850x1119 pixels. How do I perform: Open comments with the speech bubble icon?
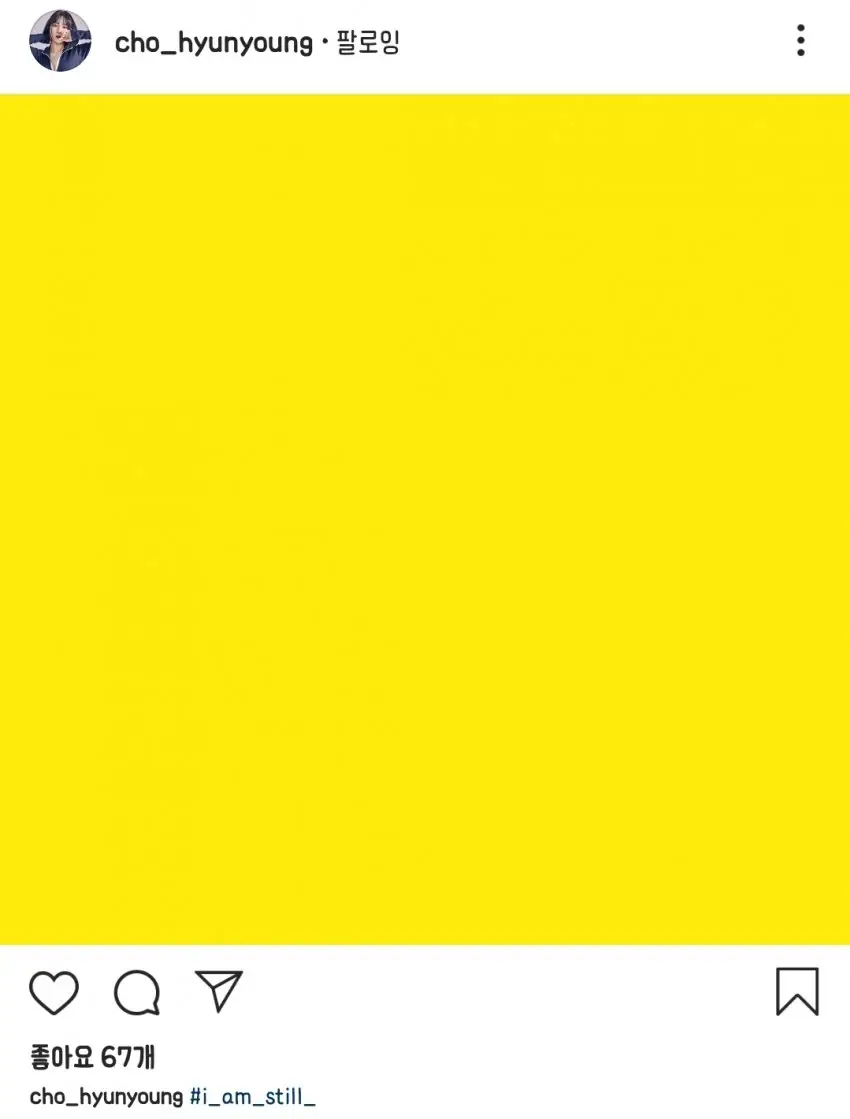[x=137, y=993]
